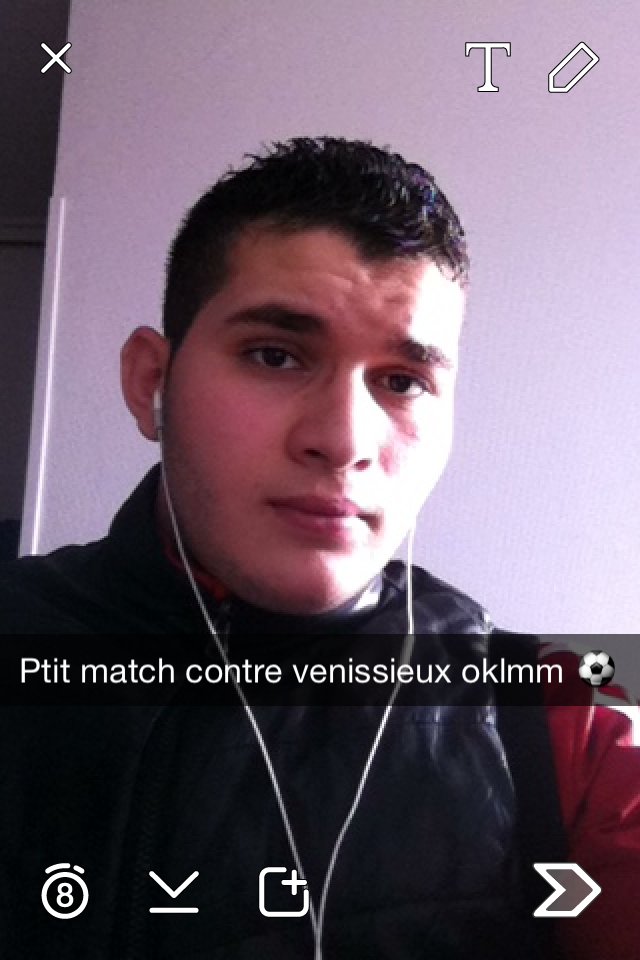Open the text tool
This screenshot has width=640, height=960.
(488, 68)
